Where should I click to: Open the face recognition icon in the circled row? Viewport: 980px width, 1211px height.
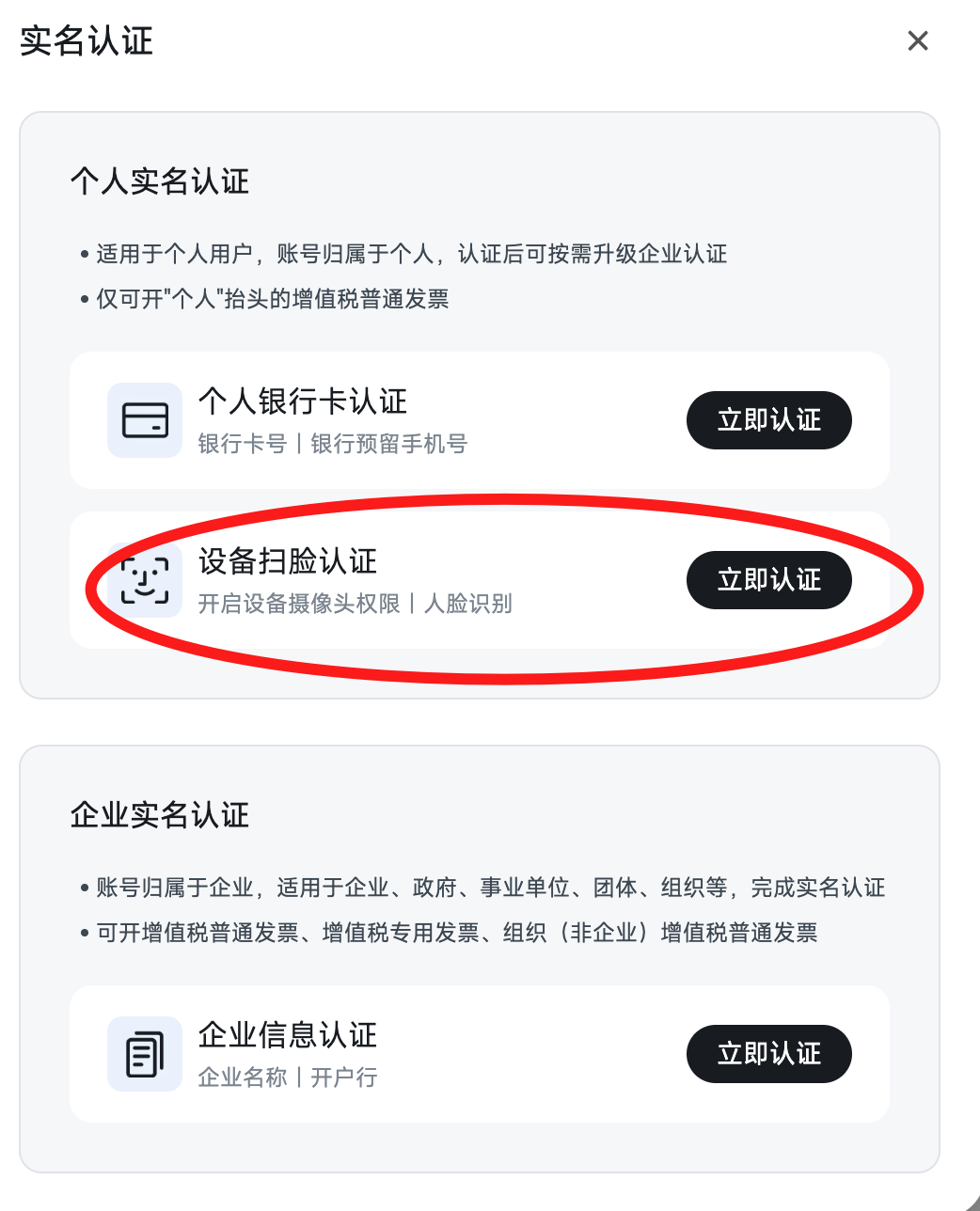144,580
